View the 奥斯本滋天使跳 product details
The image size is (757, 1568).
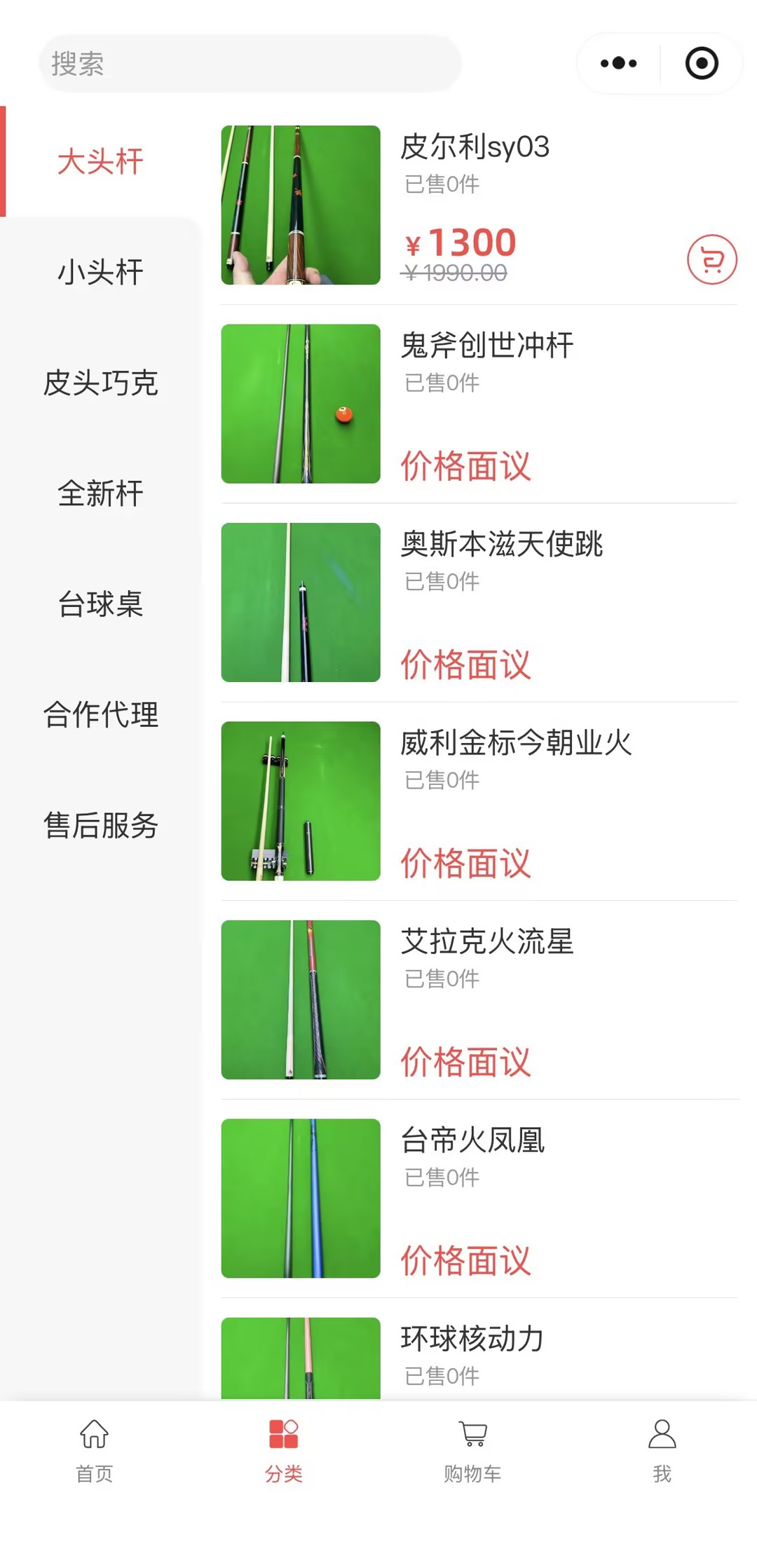pos(501,545)
